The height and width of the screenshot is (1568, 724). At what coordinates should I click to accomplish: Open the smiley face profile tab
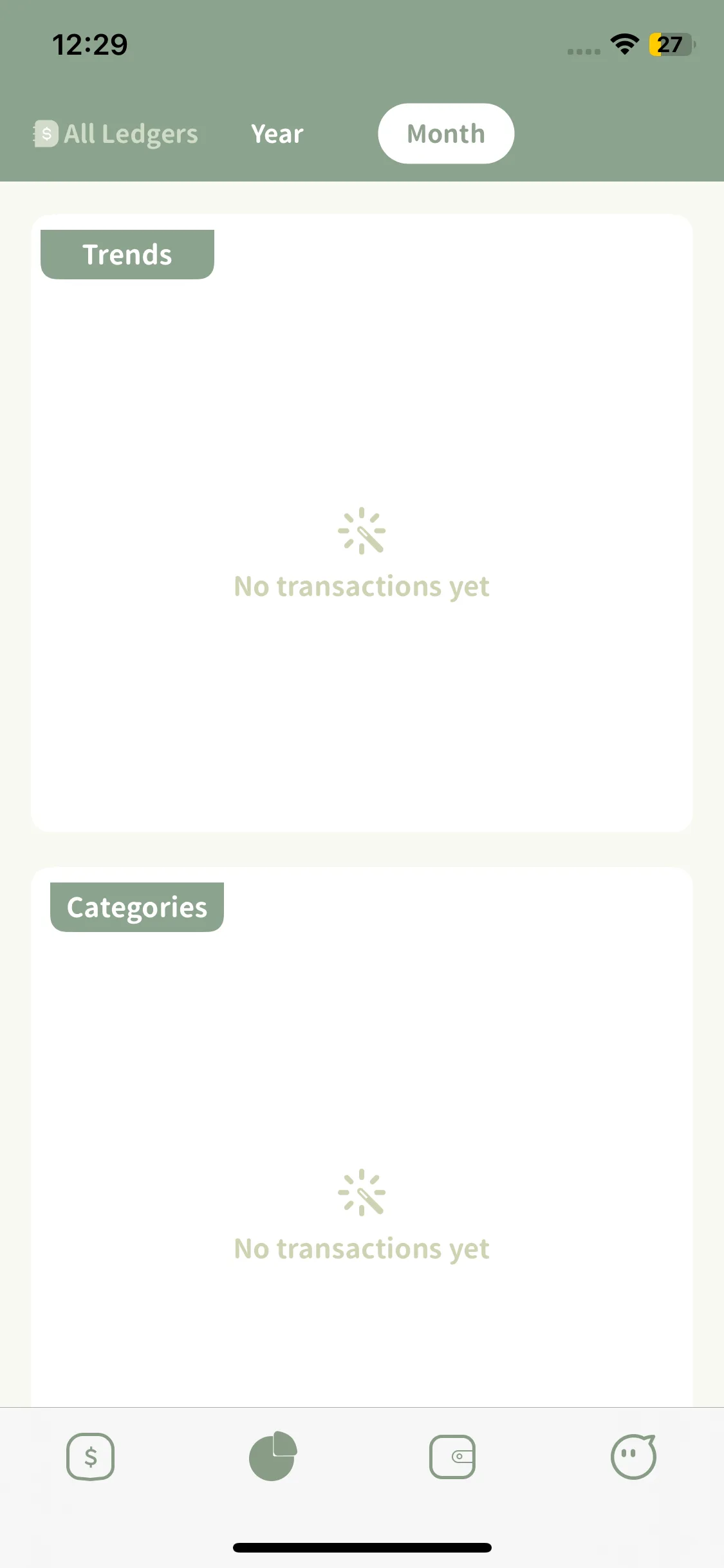pos(633,1456)
